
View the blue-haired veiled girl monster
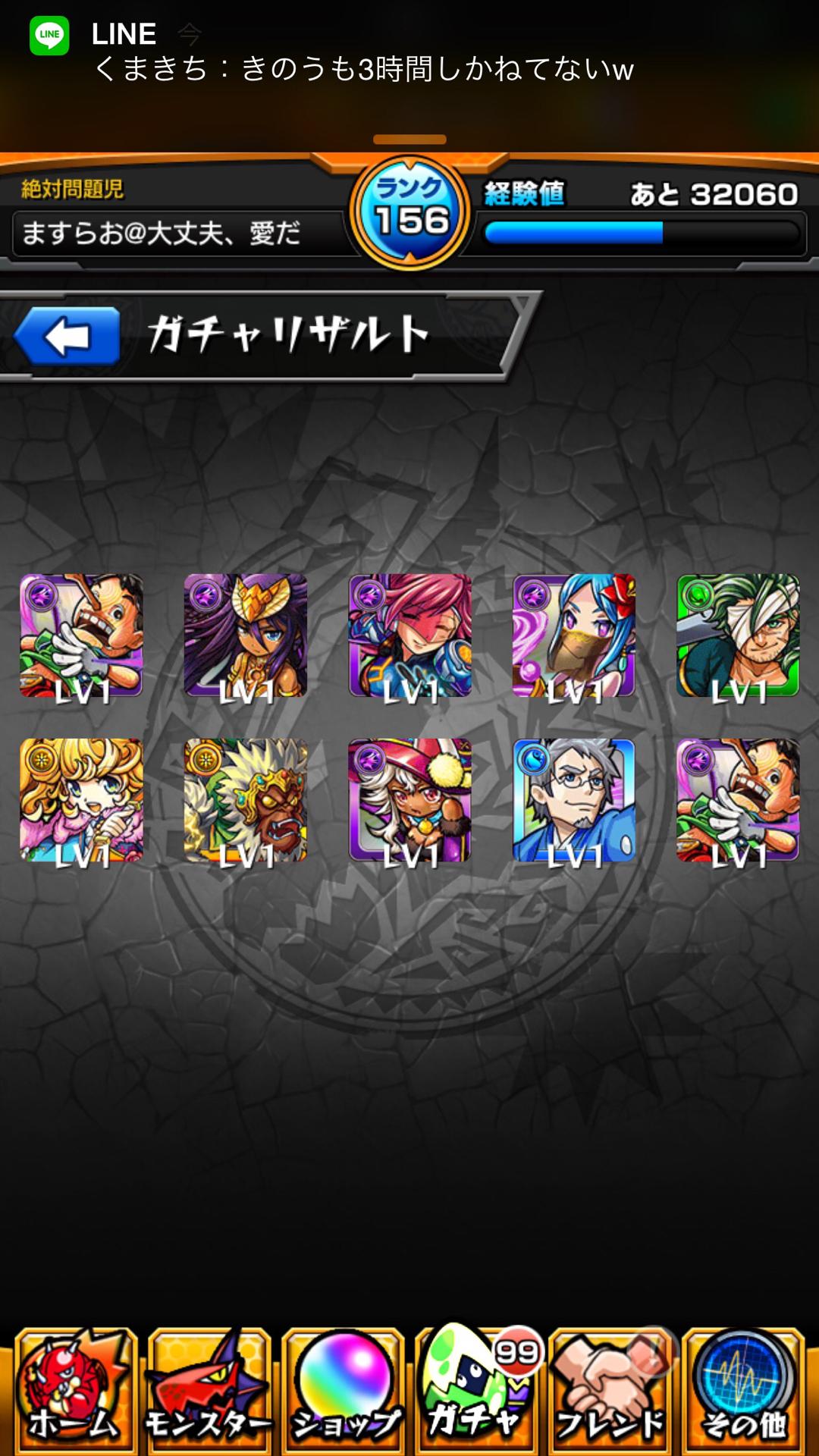[x=574, y=635]
